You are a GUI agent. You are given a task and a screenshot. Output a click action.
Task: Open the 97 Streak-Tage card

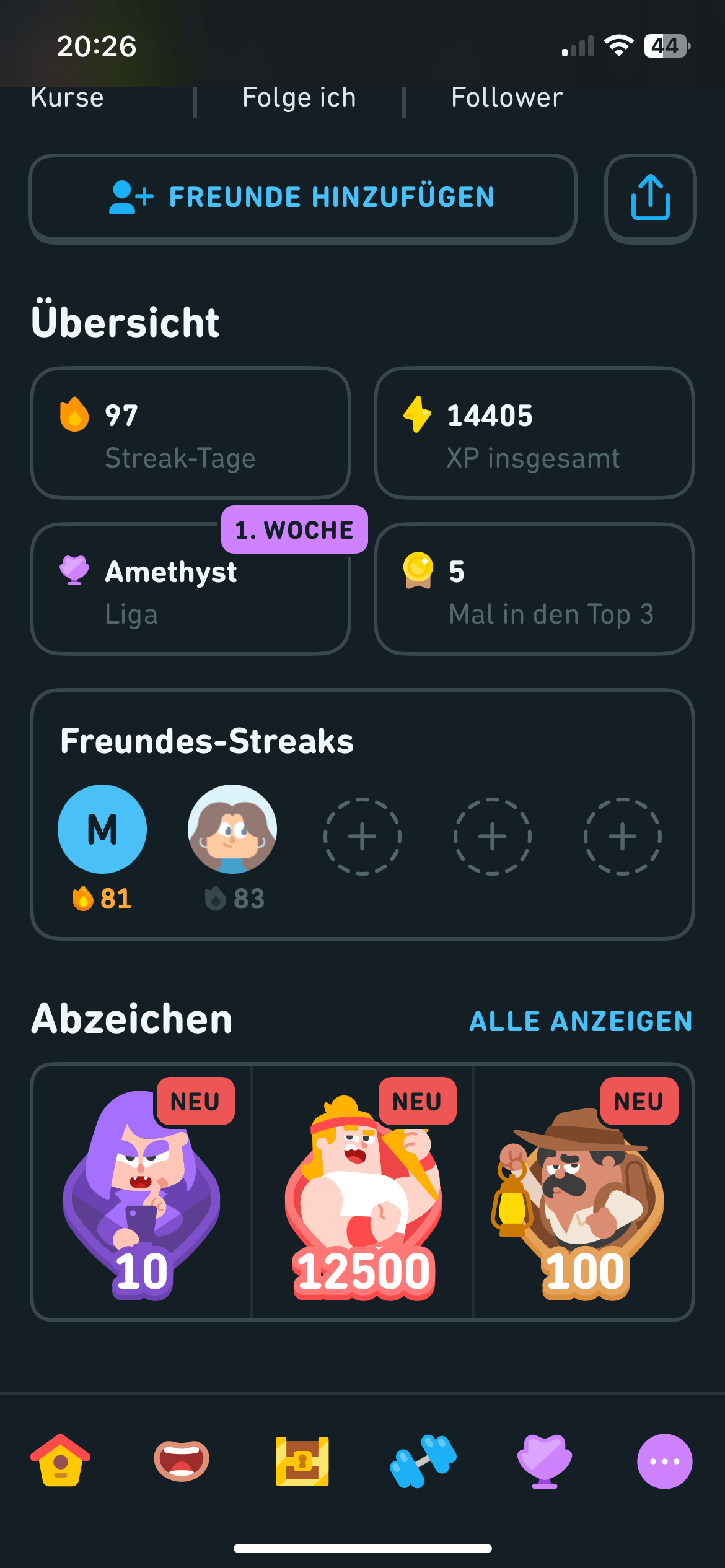pyautogui.click(x=190, y=433)
